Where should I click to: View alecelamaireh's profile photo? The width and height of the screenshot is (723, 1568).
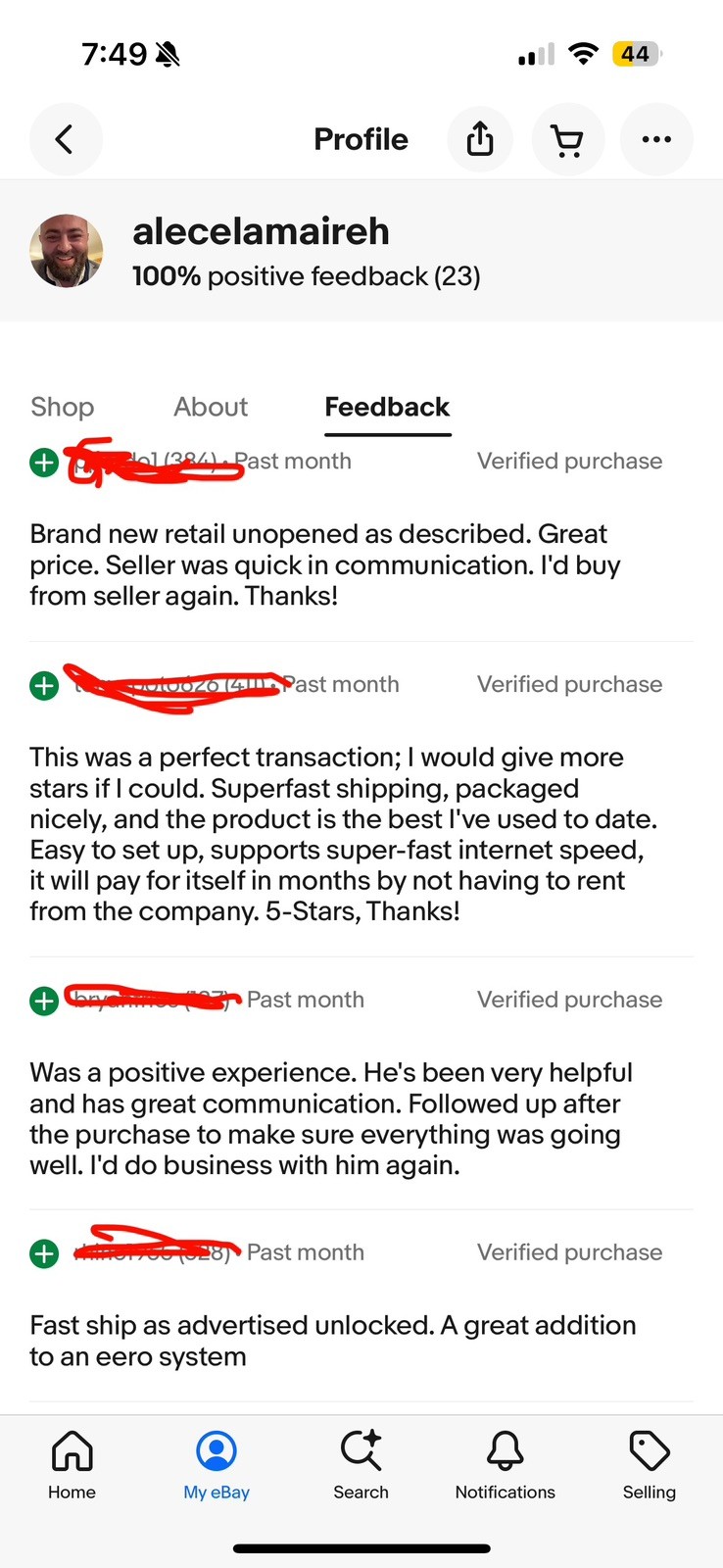pyautogui.click(x=67, y=251)
